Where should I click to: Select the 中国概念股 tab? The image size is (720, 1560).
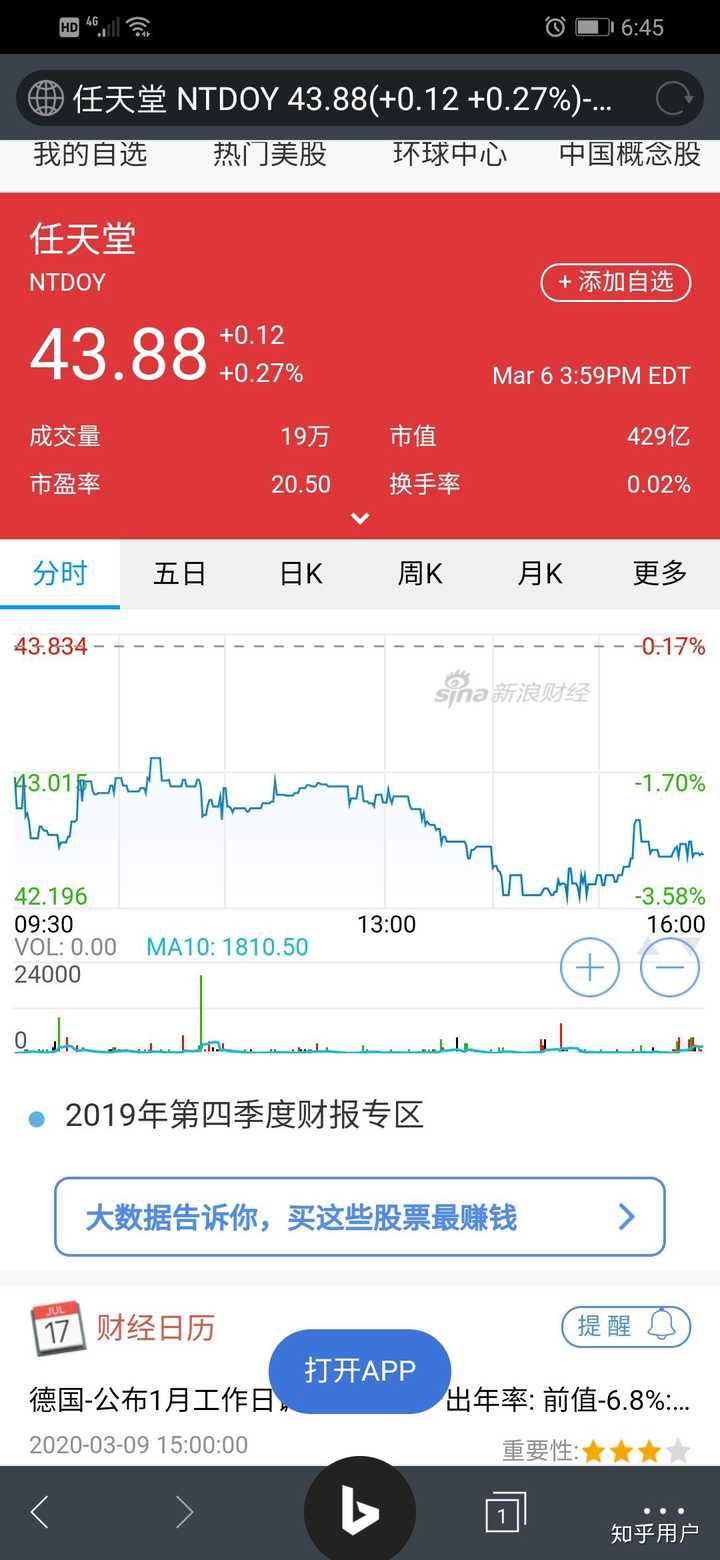point(630,154)
